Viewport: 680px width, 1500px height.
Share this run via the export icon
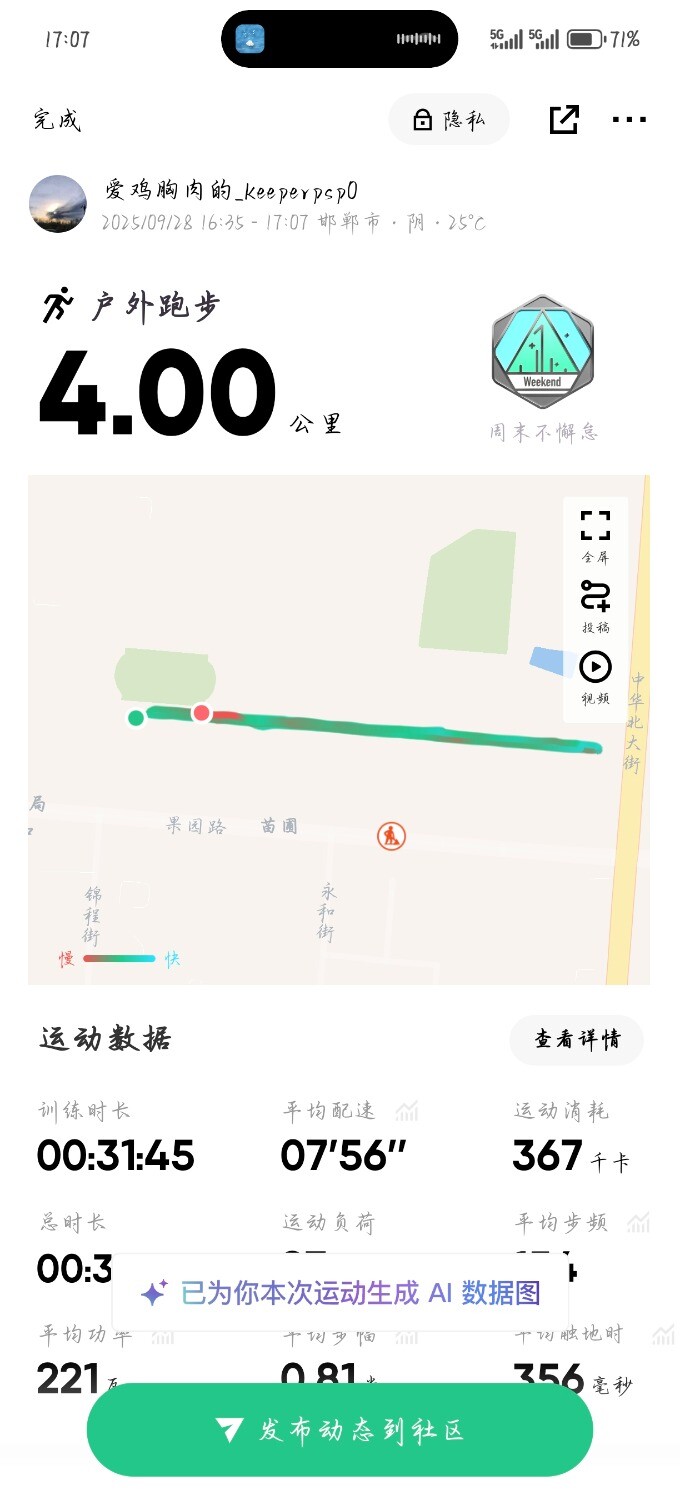564,120
